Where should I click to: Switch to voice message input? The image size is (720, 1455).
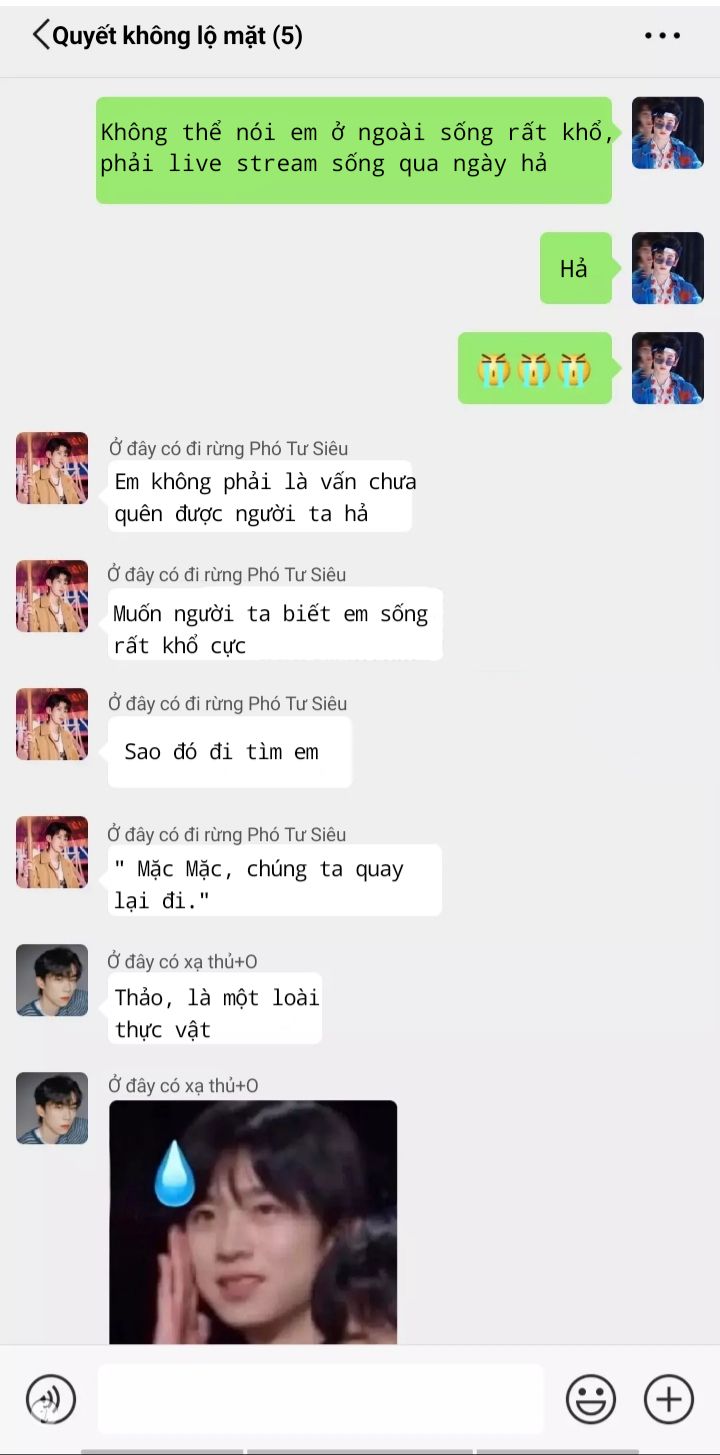51,1398
